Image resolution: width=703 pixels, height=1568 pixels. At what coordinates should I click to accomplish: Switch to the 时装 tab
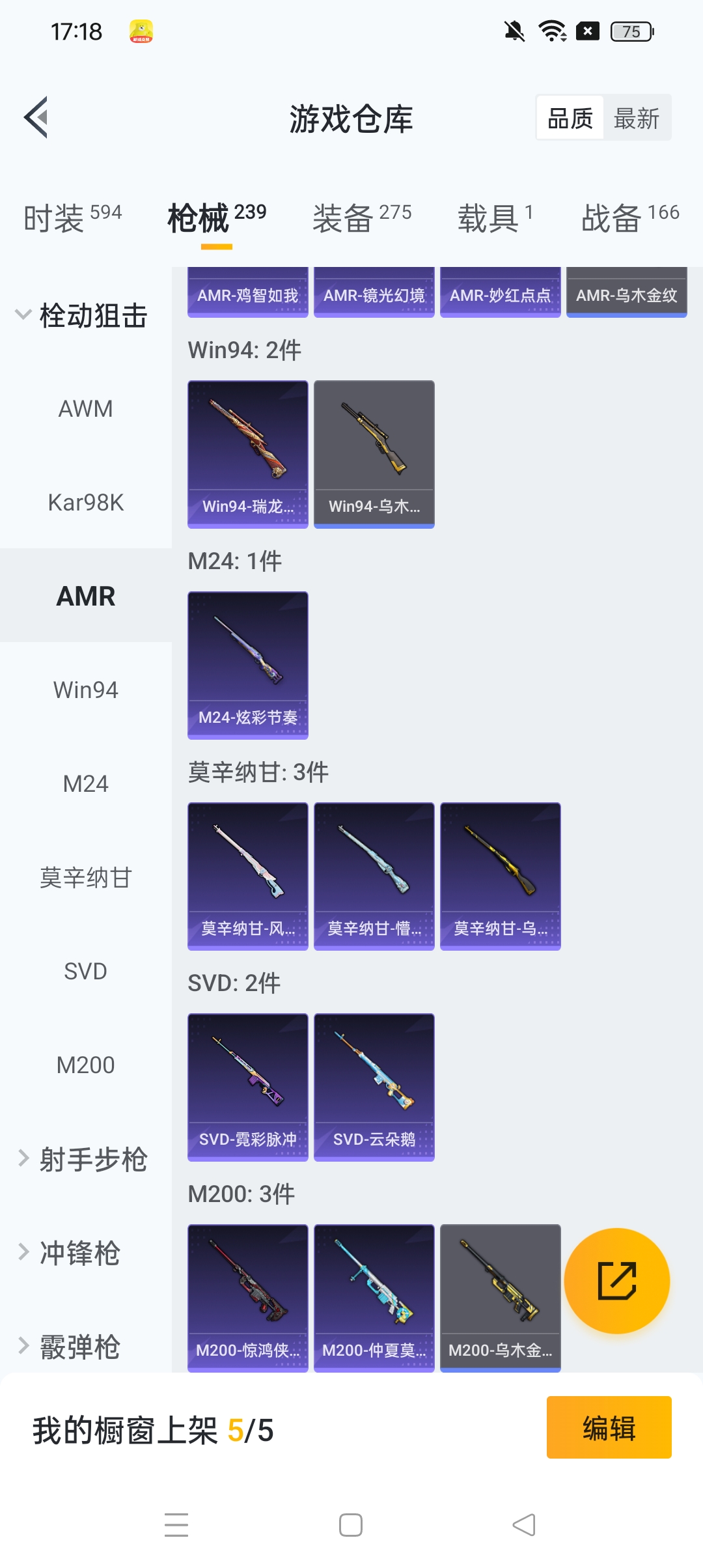point(72,217)
